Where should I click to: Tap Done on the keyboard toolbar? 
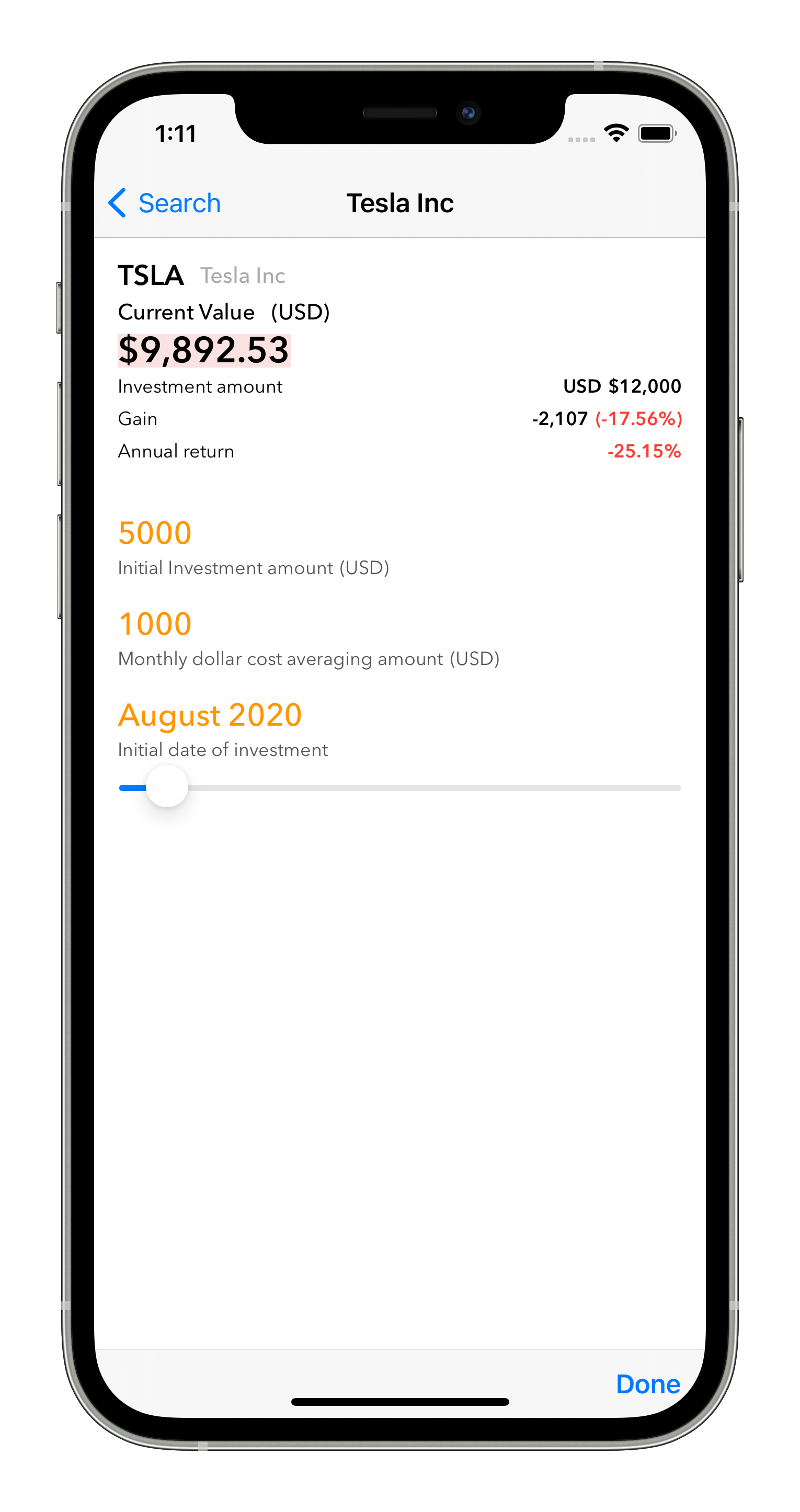[648, 1384]
